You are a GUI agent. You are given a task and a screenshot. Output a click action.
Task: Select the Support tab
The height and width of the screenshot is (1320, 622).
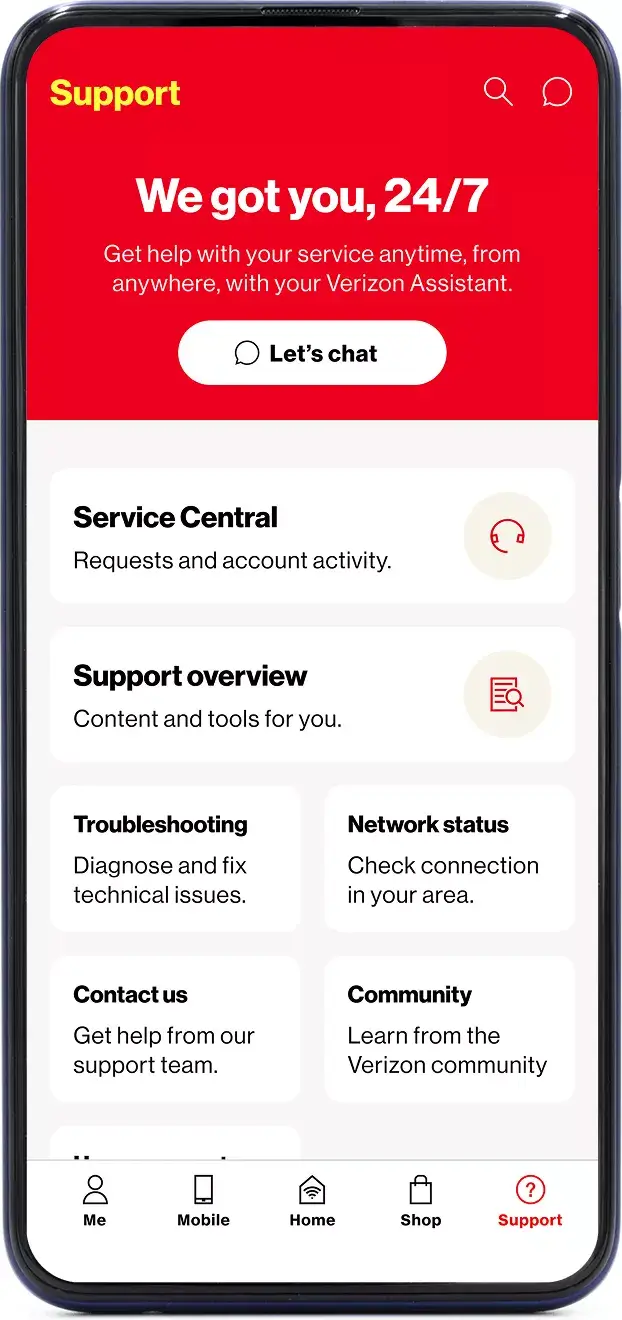click(530, 1201)
